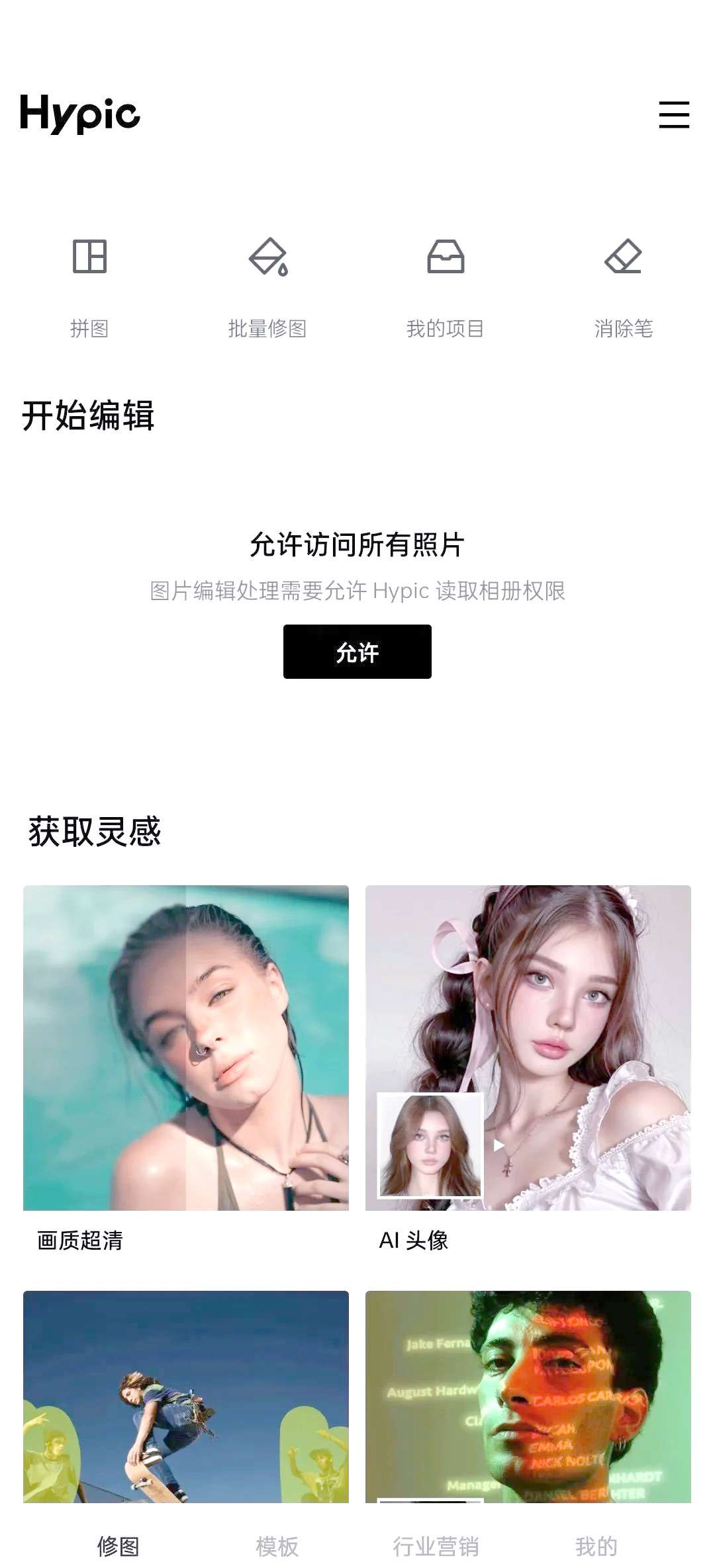
Task: Tap the 允许 button to grant photo access
Action: coord(358,652)
